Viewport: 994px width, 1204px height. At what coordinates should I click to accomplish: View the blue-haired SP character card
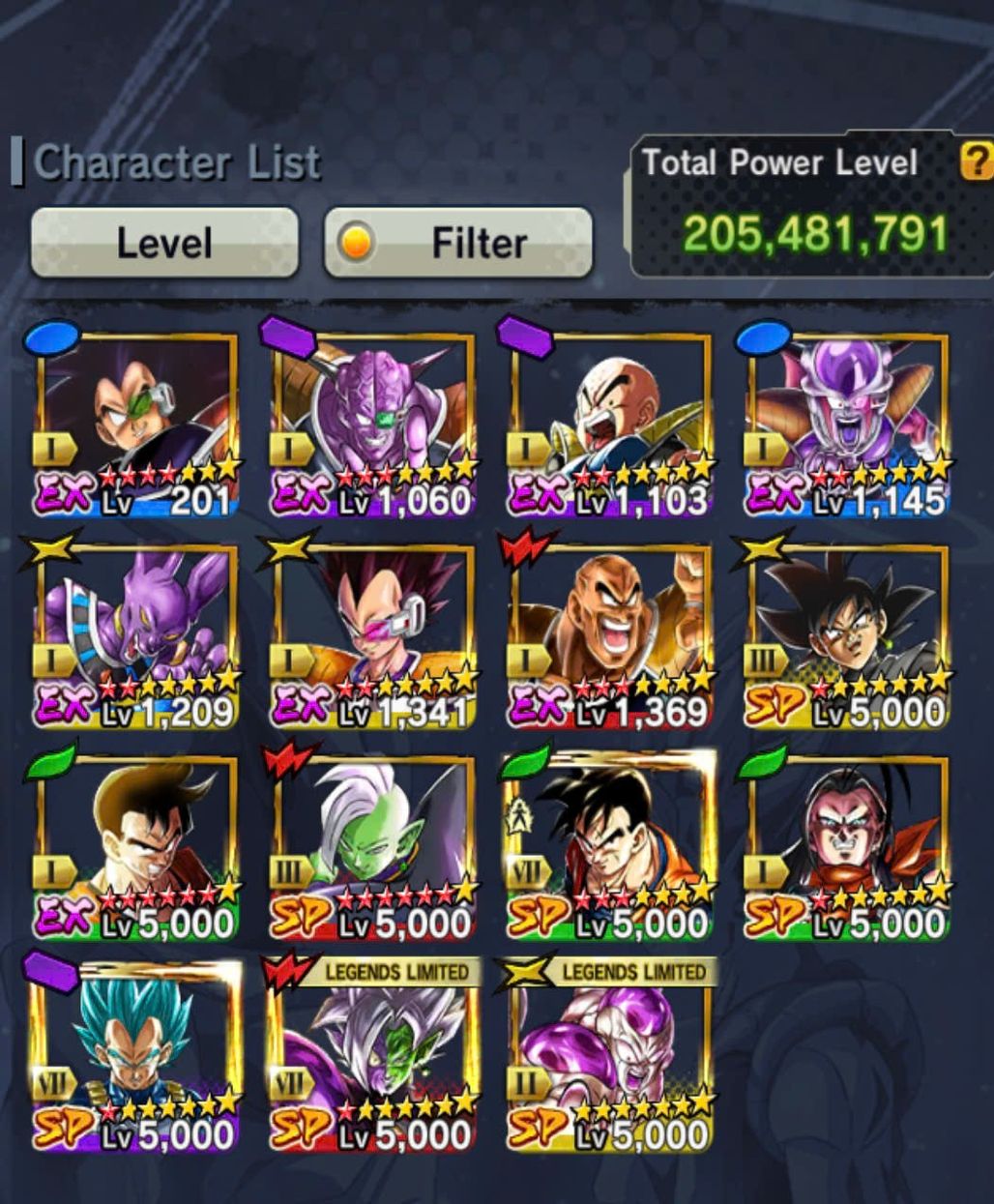(137, 1059)
